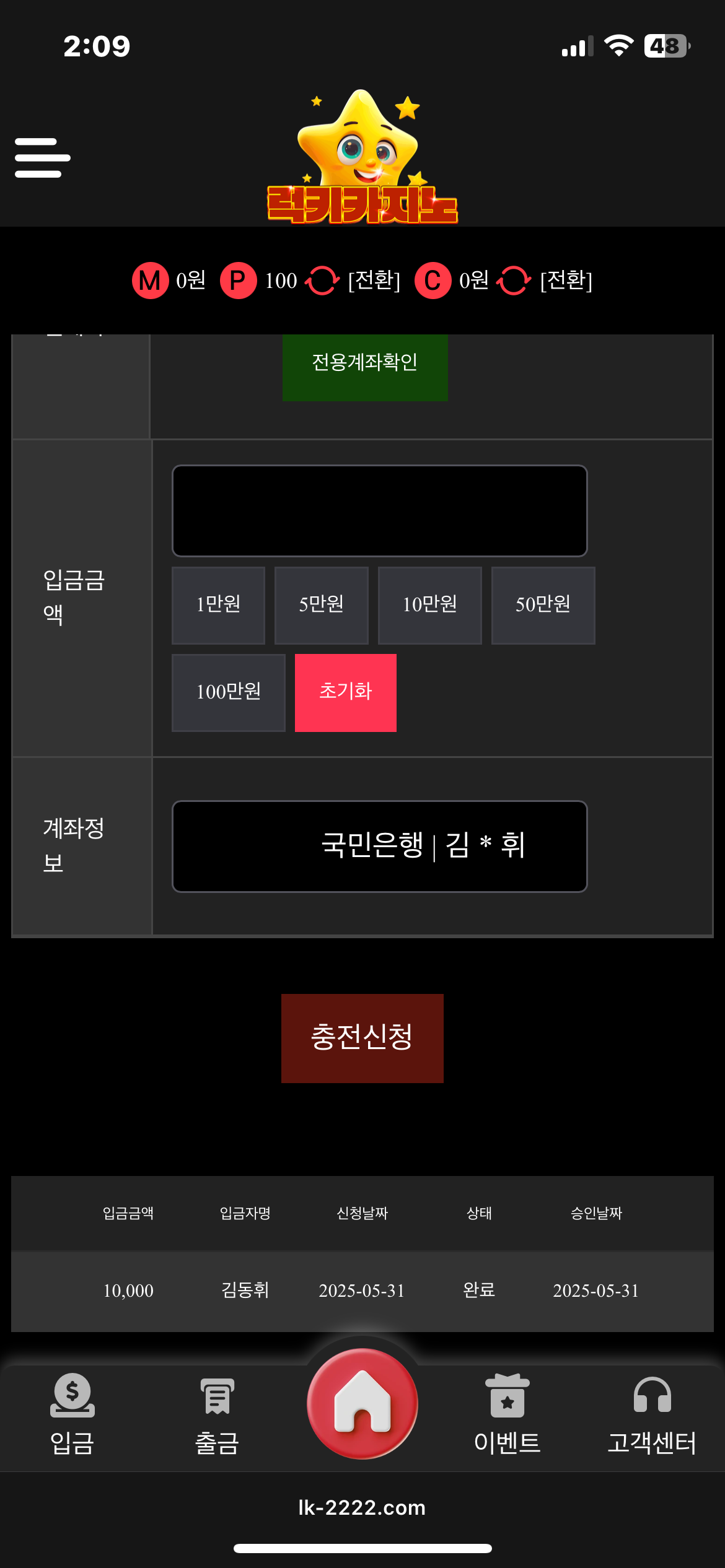Viewport: 725px width, 1568px height.
Task: Choose the 10만원 amount button
Action: click(x=429, y=605)
